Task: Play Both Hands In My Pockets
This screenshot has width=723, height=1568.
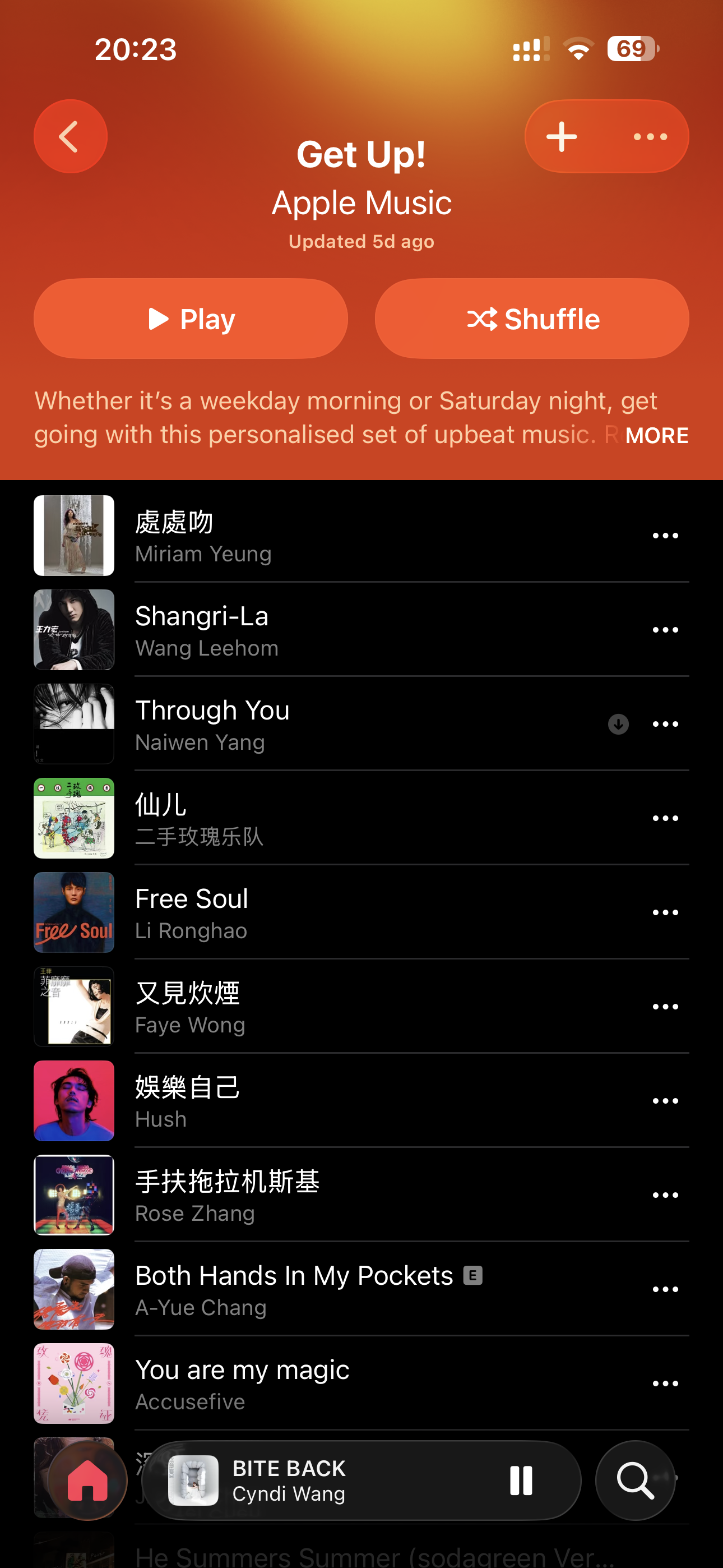Action: coord(304,1289)
